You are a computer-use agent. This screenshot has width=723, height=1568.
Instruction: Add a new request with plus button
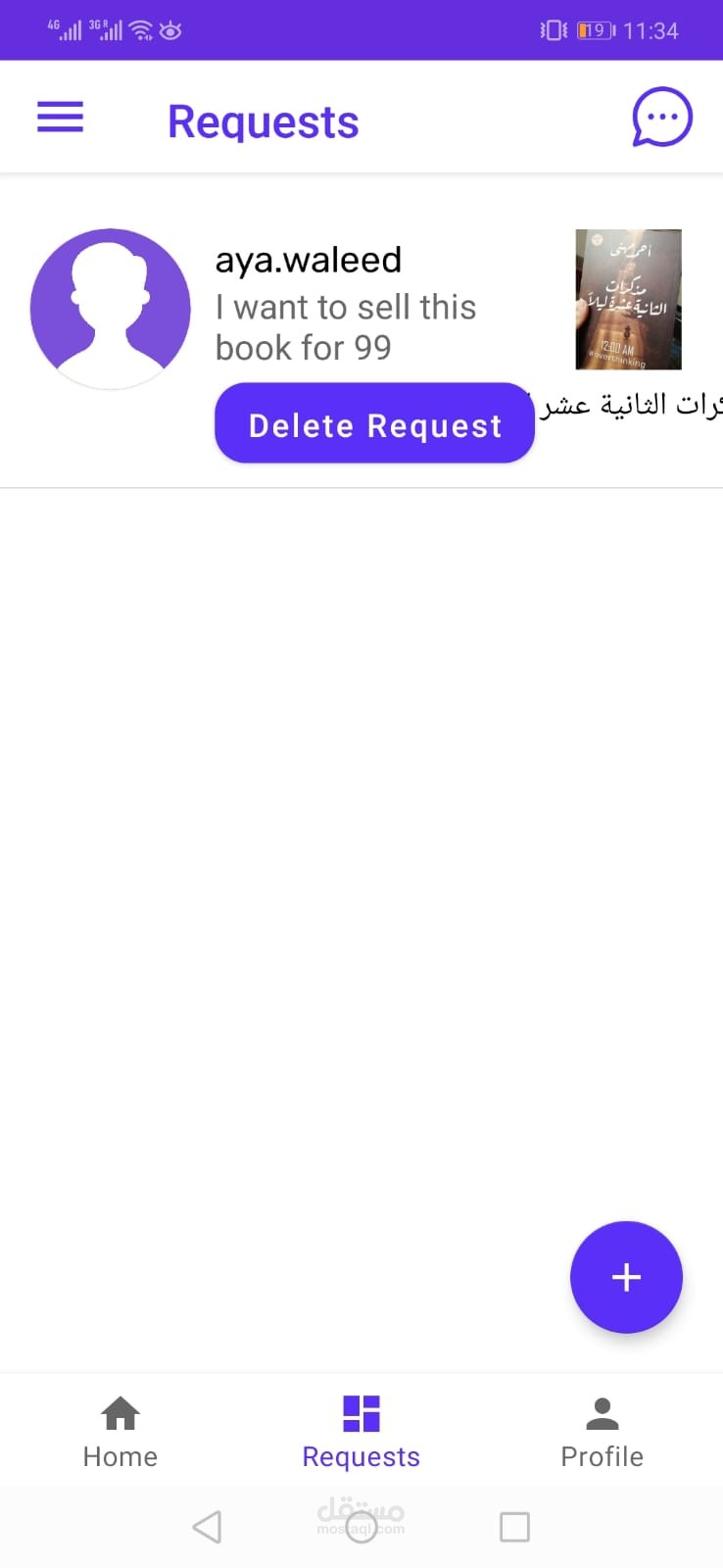[x=626, y=1277]
